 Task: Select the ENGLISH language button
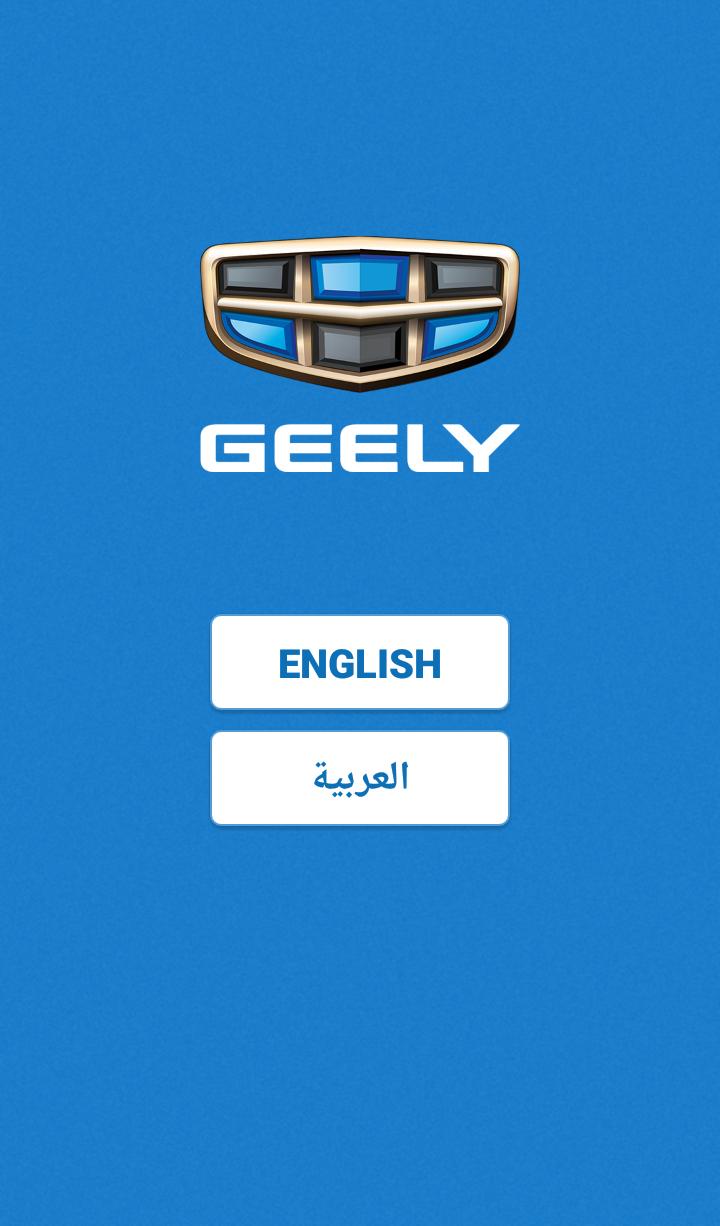pyautogui.click(x=360, y=662)
